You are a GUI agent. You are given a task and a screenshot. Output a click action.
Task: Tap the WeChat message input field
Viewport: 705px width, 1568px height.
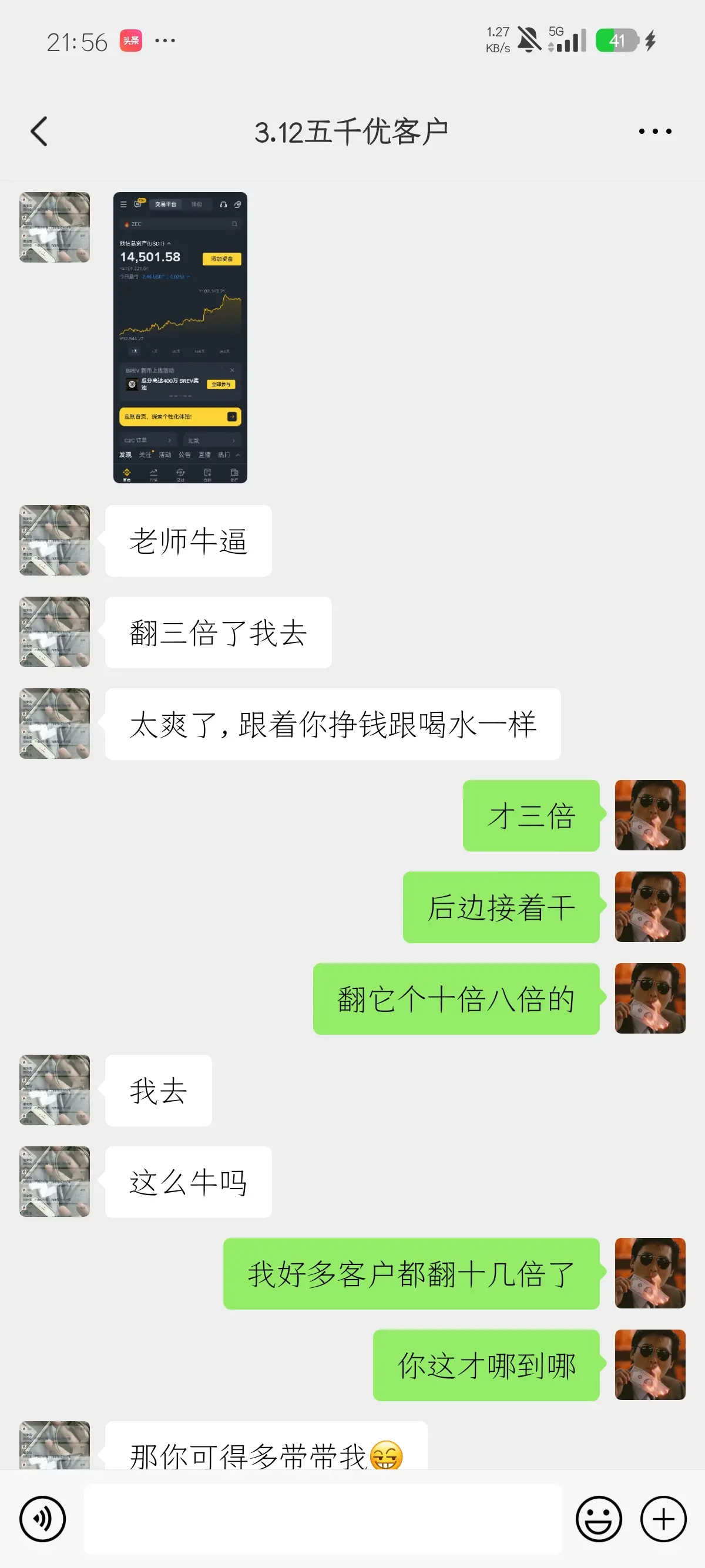point(323,1519)
